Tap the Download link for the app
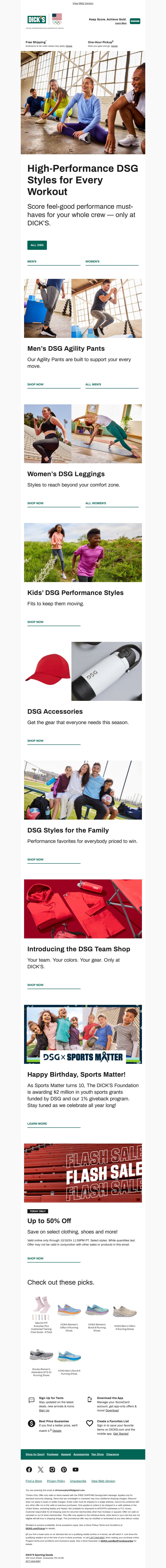The image size is (166, 1568). (112, 1410)
